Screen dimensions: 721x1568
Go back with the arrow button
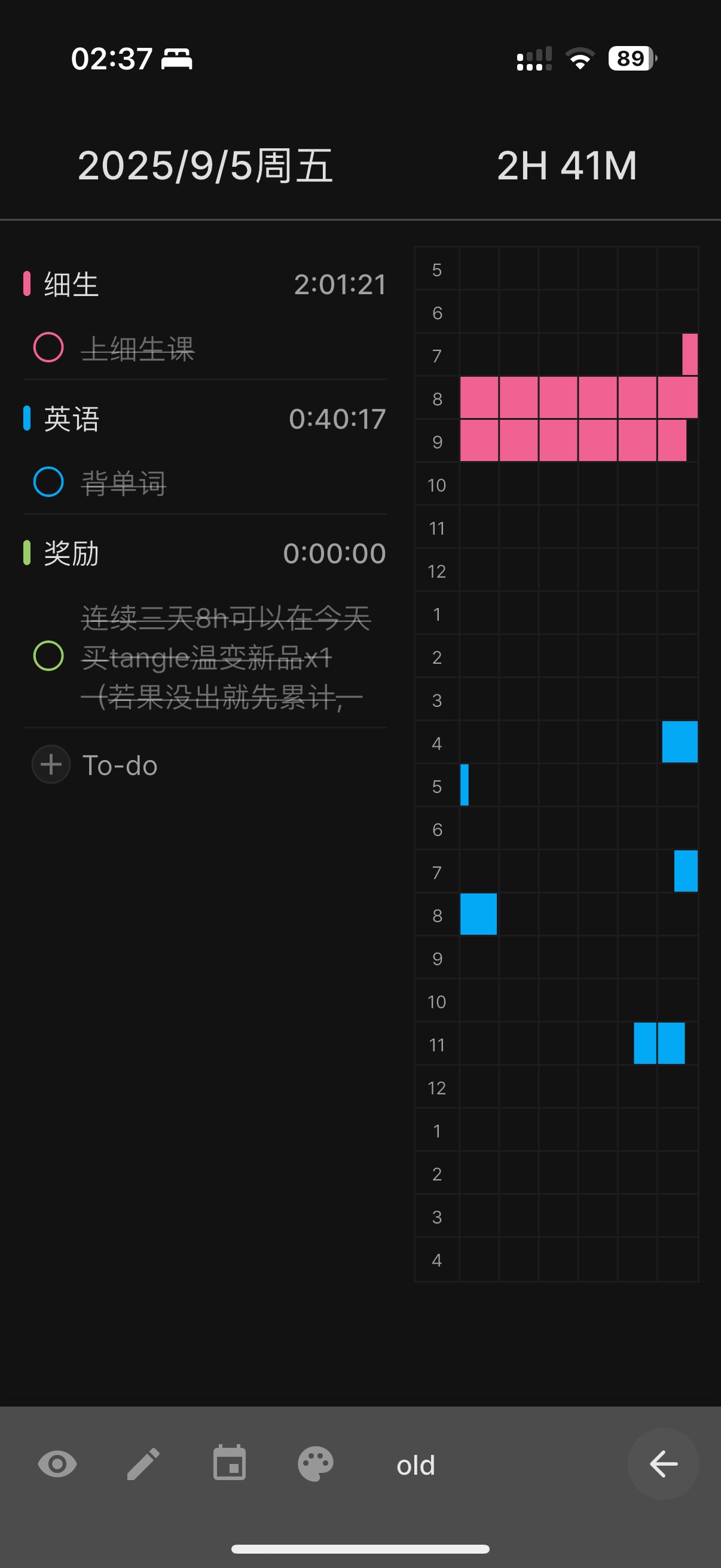[662, 1464]
